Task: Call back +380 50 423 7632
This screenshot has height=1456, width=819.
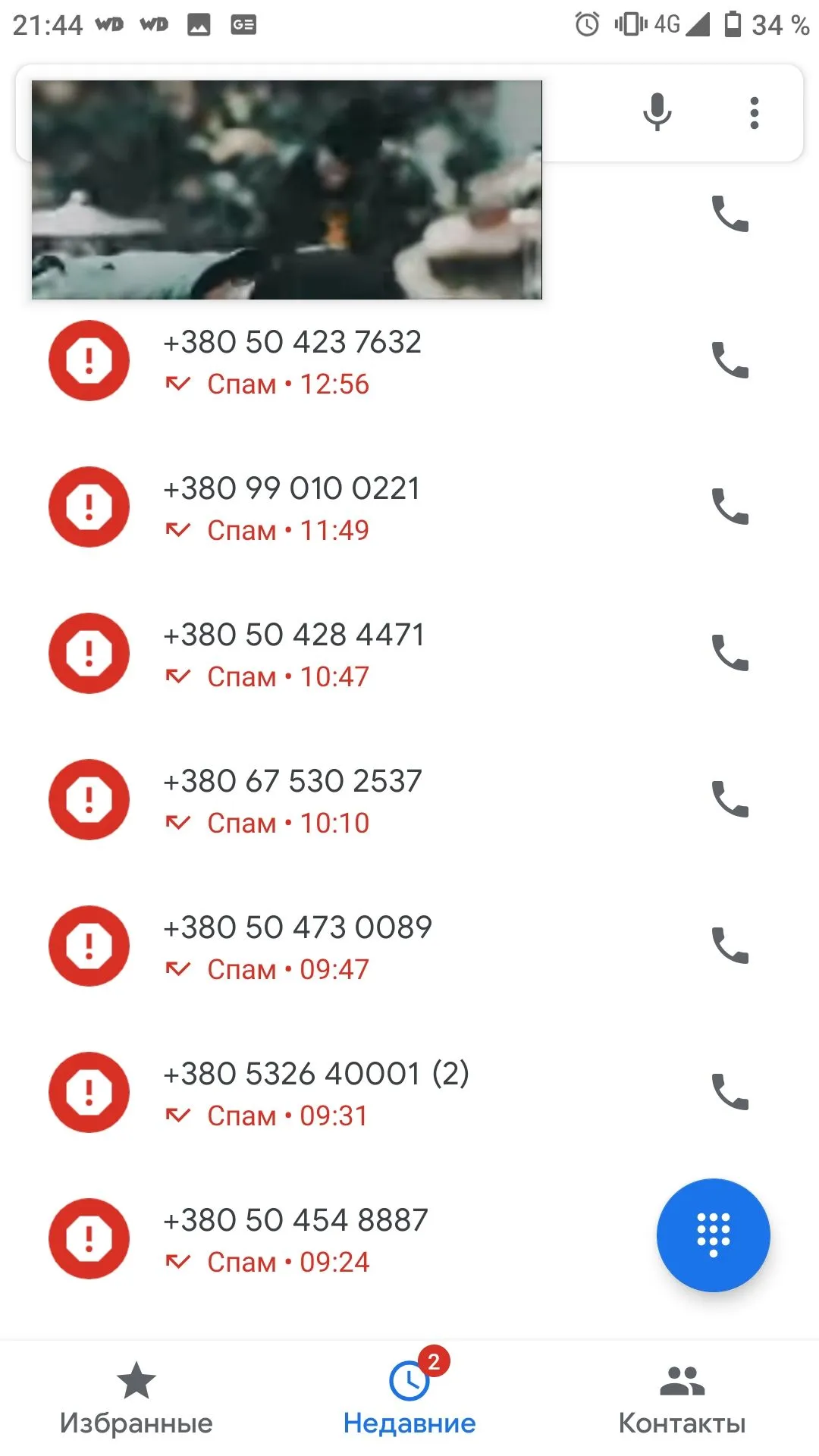Action: [x=730, y=360]
